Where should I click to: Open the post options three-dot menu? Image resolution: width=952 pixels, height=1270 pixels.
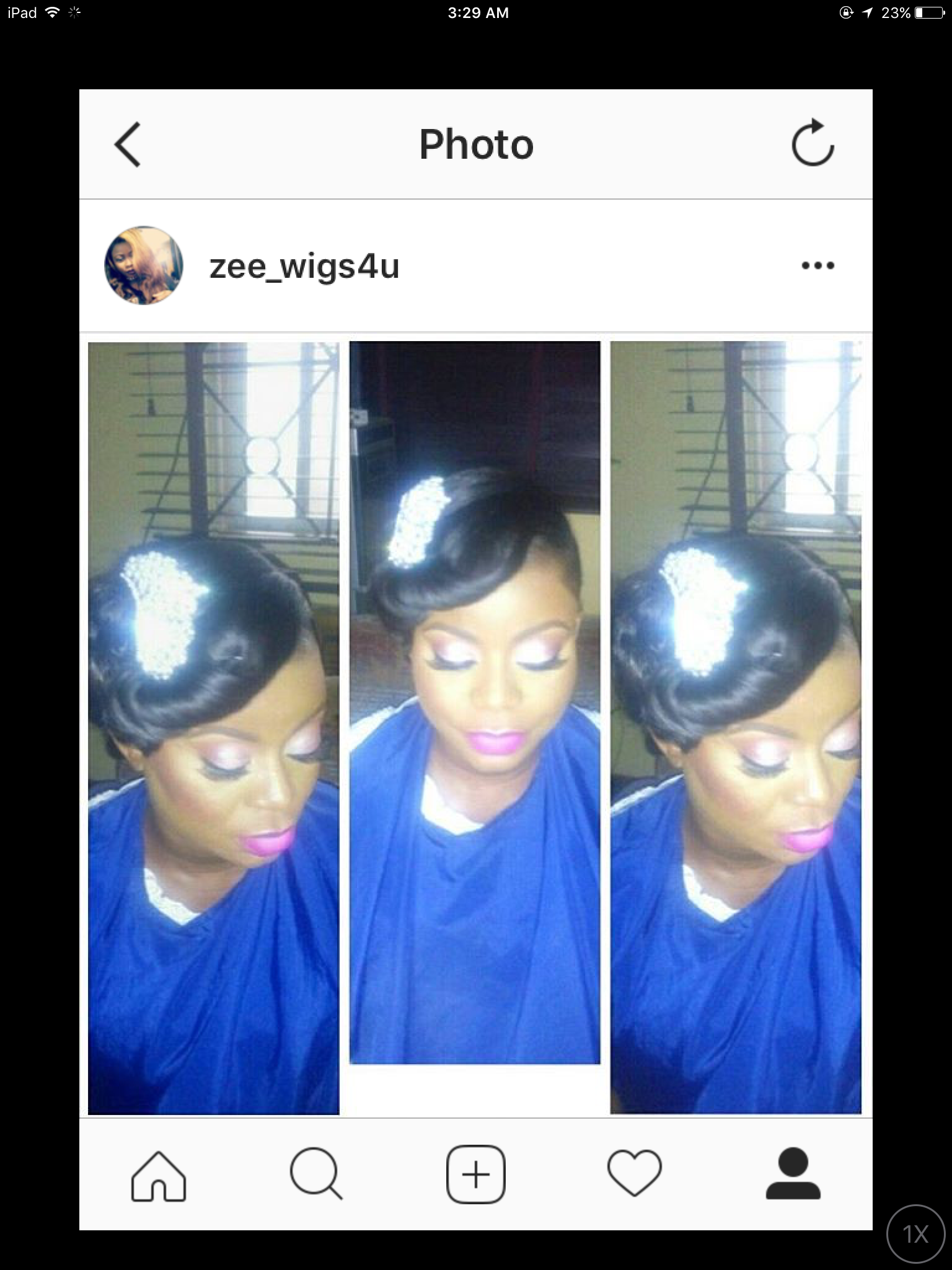pyautogui.click(x=818, y=266)
